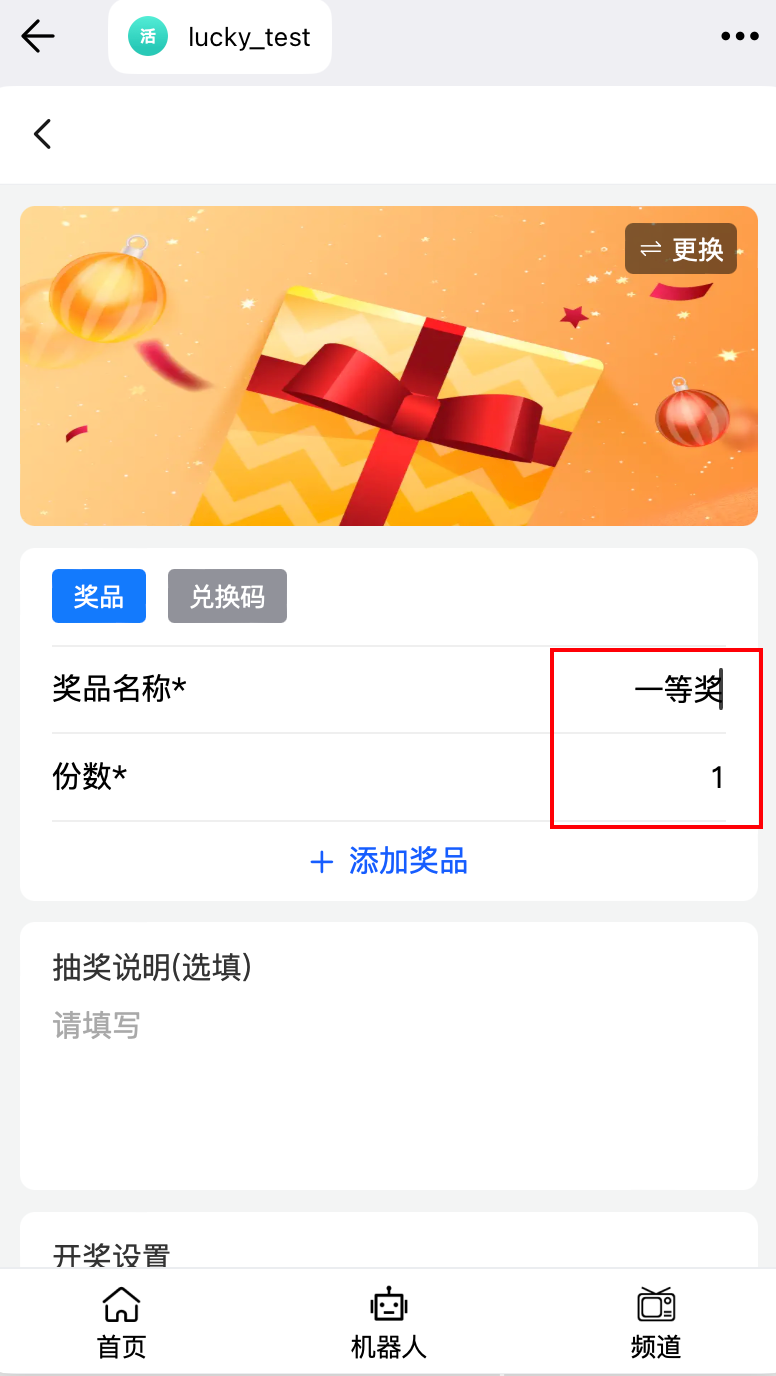
Task: Switch to the 兑换码 tab
Action: 227,596
